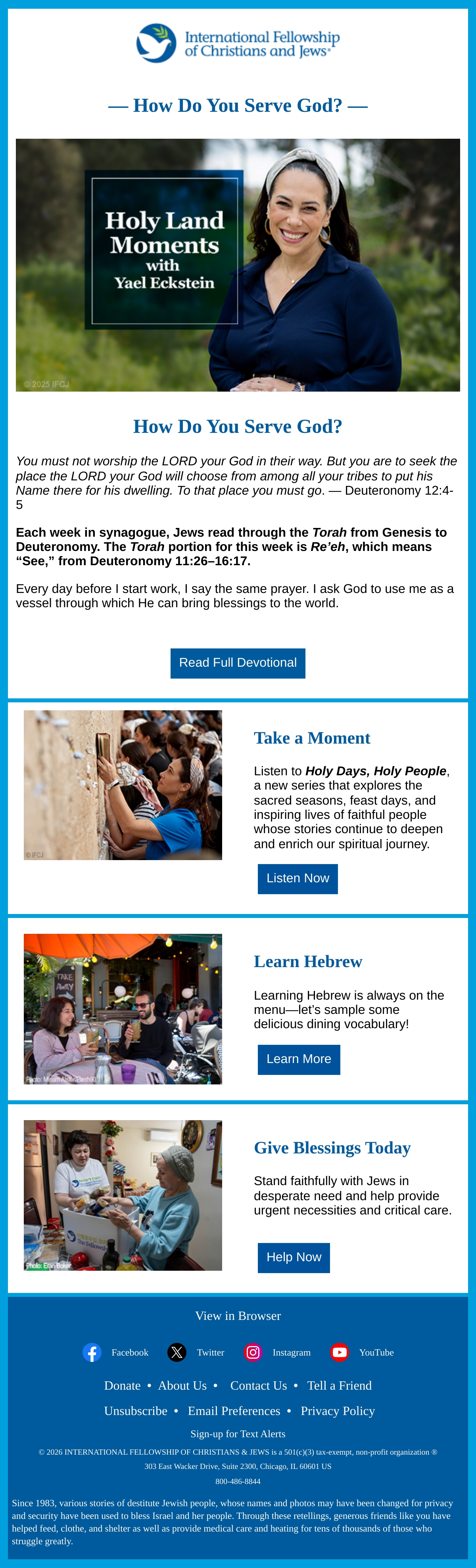
Task: Unsubscribe from this mailing list
Action: click(135, 1411)
